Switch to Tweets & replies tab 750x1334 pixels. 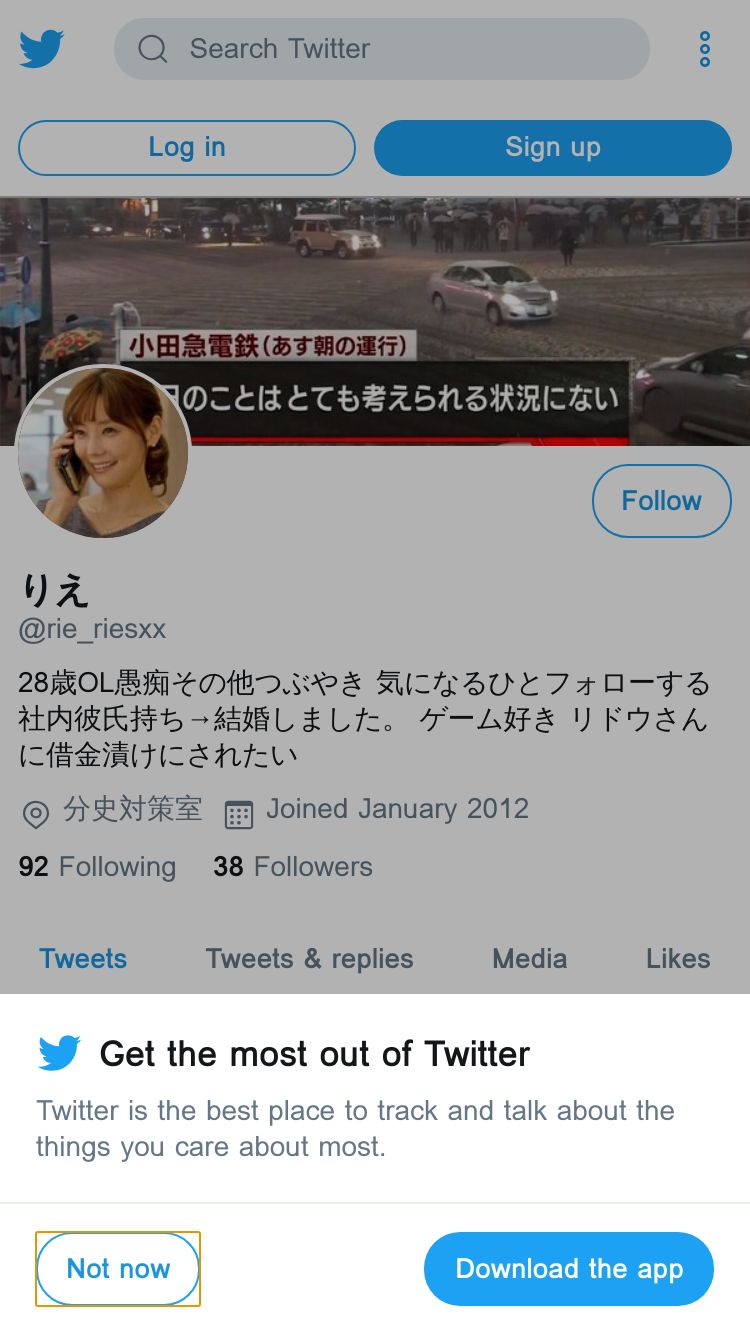[309, 959]
